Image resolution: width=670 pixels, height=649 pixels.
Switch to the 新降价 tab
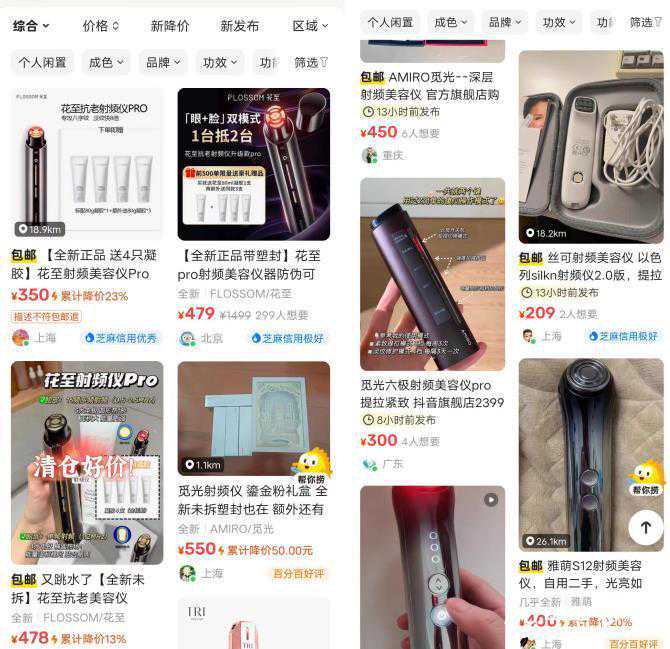point(170,26)
